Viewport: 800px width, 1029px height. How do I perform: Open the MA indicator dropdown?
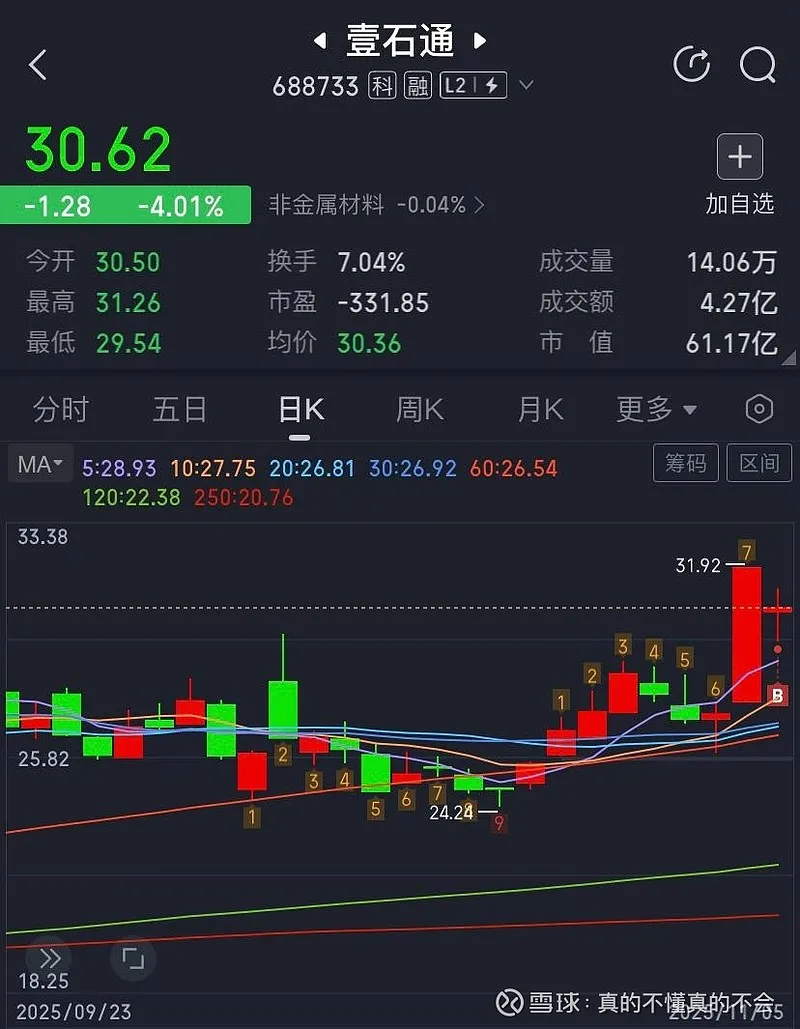[x=40, y=464]
